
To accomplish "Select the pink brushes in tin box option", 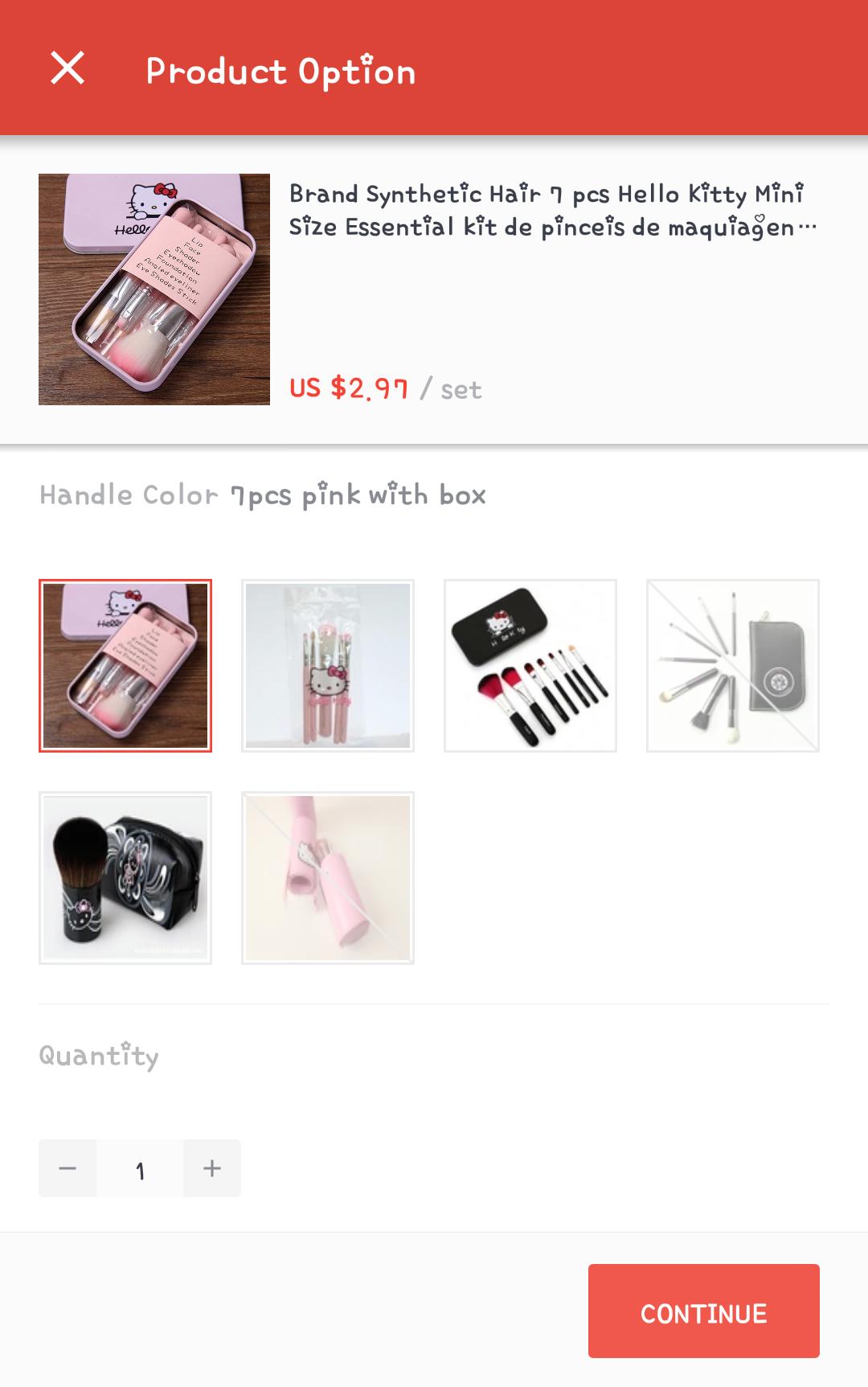I will [x=125, y=666].
